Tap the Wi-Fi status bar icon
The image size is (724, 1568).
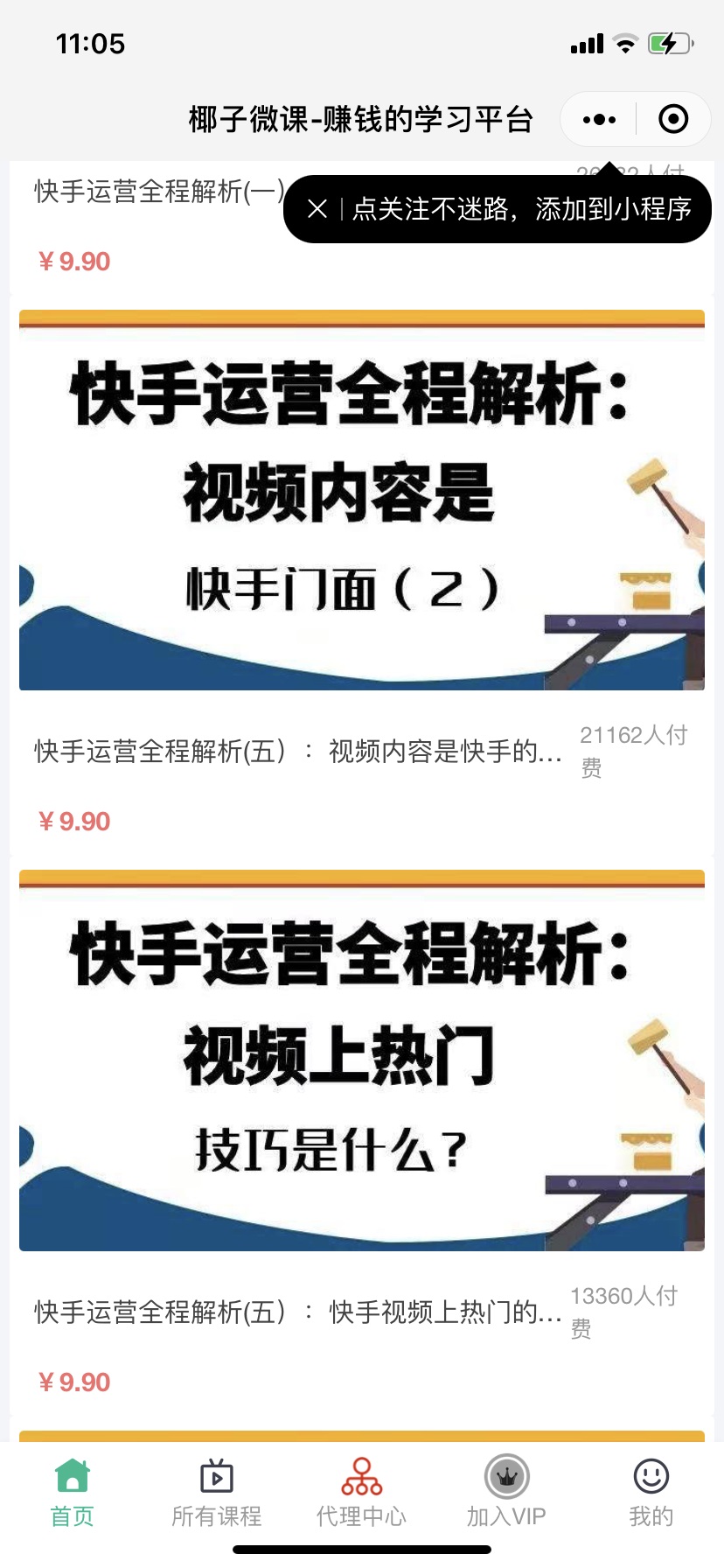point(624,43)
